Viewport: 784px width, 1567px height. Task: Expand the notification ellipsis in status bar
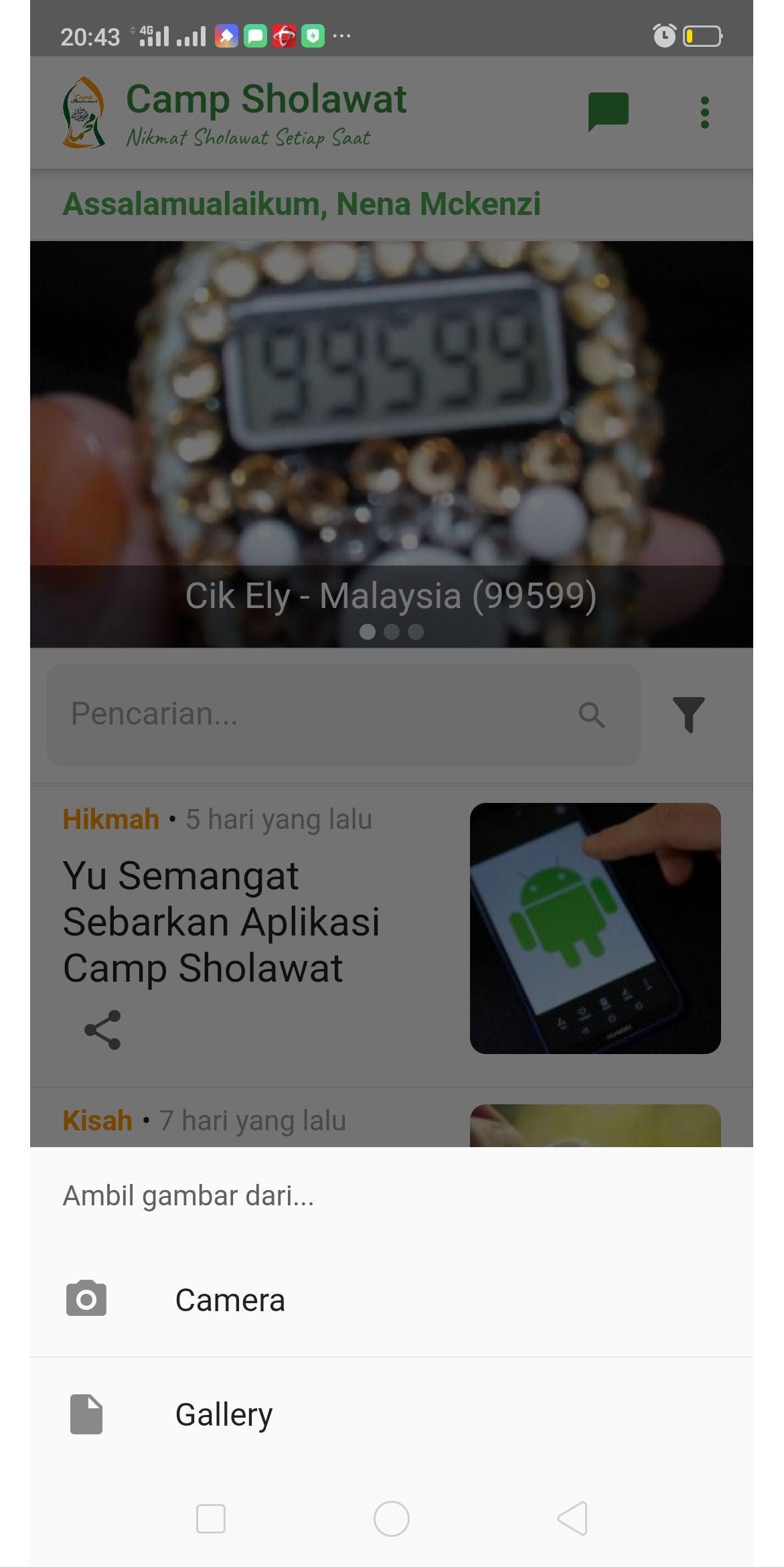[x=341, y=37]
